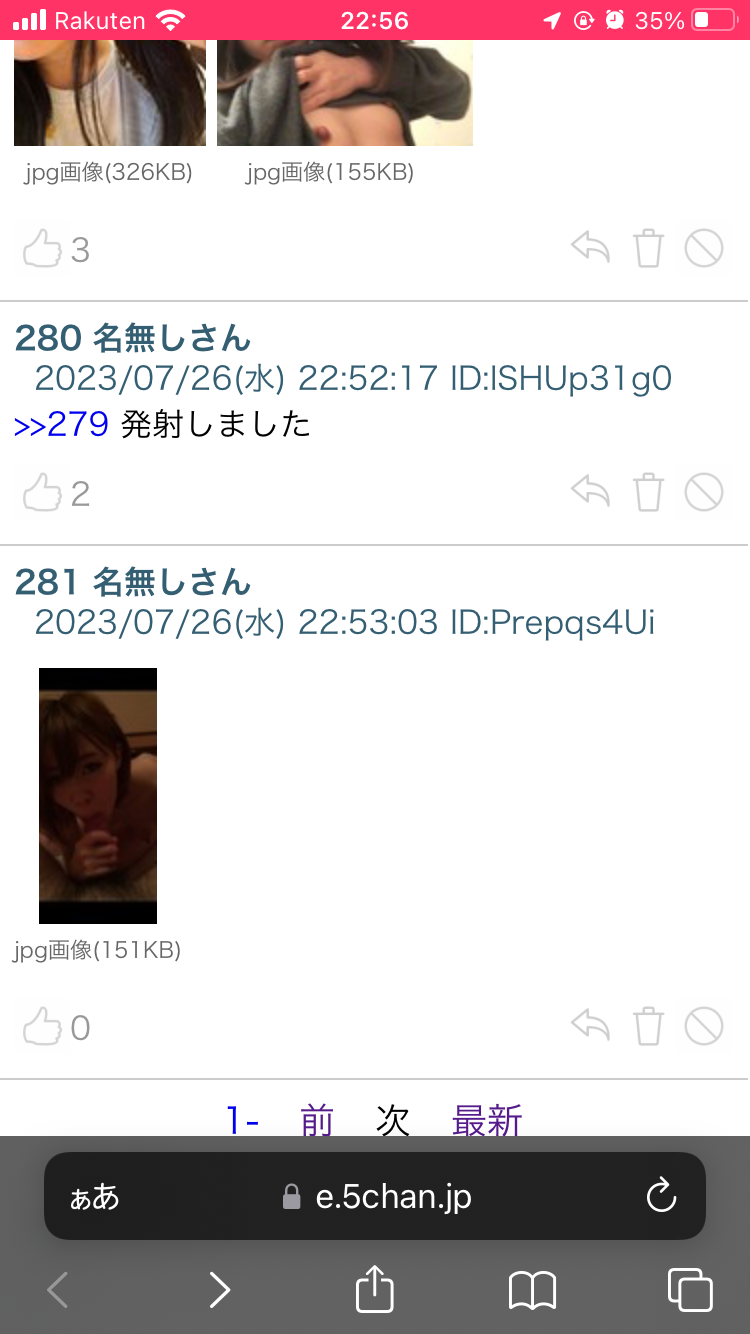Show the open tabs overview
The image size is (750, 1334).
click(x=690, y=1290)
